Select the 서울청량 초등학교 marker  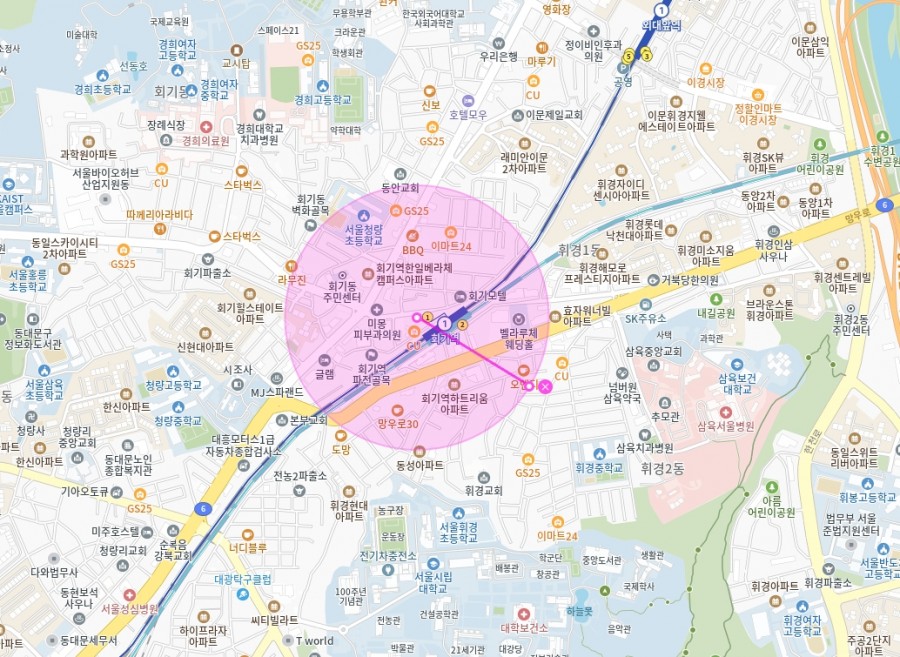[362, 215]
